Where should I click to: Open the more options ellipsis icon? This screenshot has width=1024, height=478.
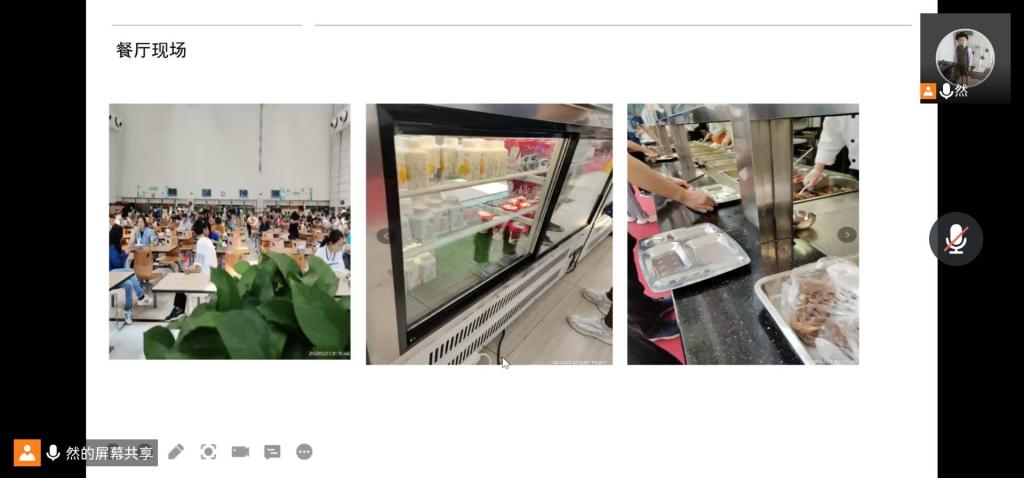tap(304, 452)
